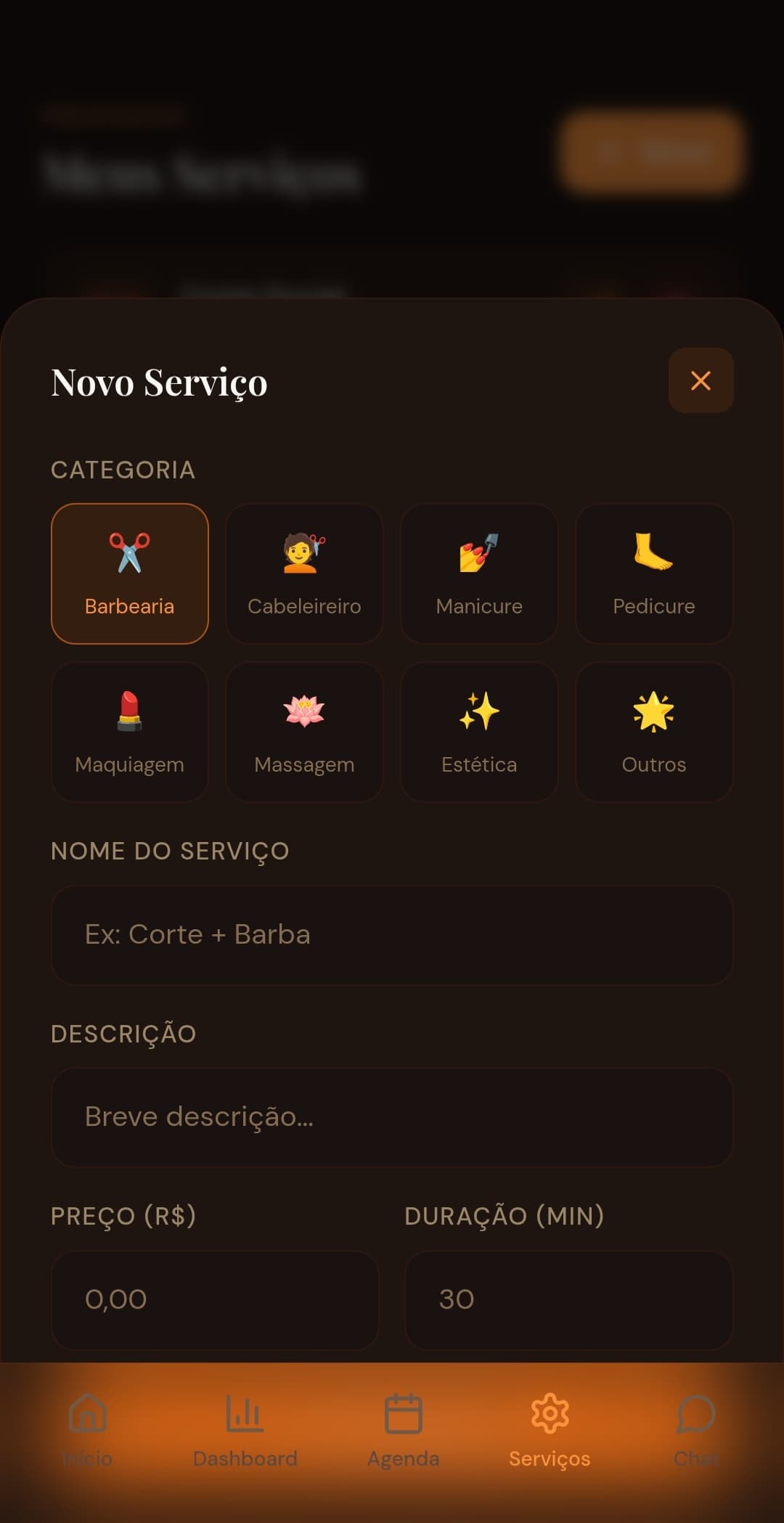Select the Manicure nail polish icon

[x=479, y=553]
